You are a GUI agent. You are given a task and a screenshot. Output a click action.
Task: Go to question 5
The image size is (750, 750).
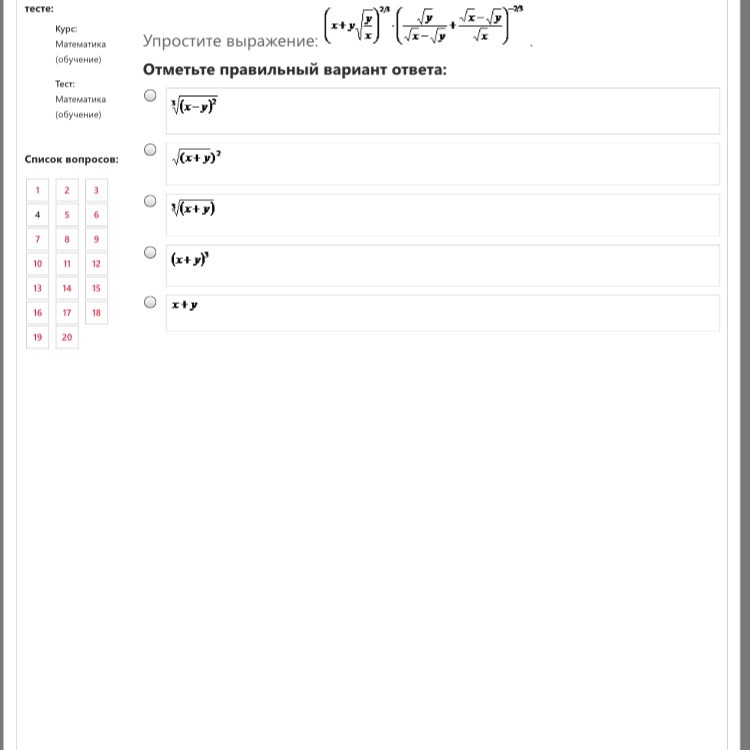coord(67,215)
